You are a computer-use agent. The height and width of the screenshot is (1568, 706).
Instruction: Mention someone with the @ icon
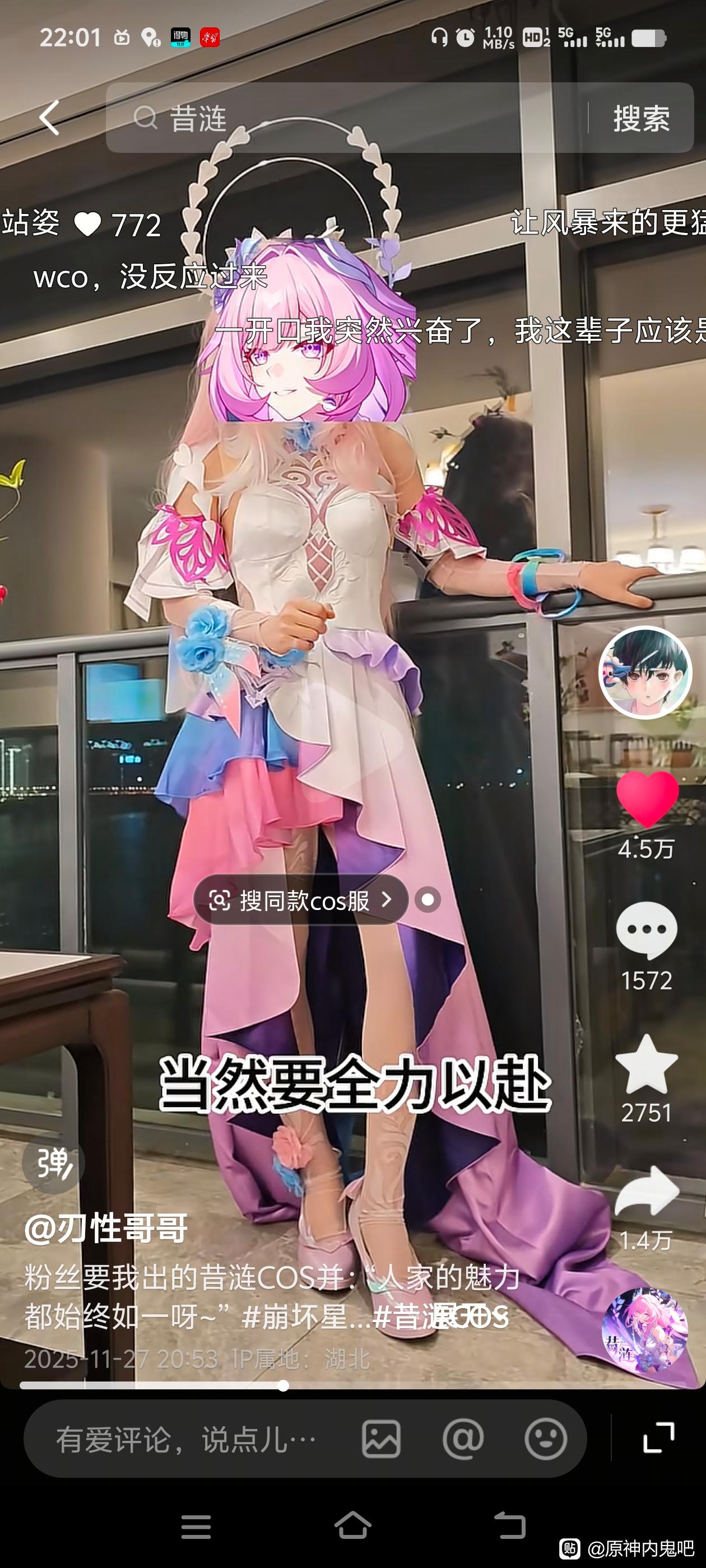click(463, 1440)
